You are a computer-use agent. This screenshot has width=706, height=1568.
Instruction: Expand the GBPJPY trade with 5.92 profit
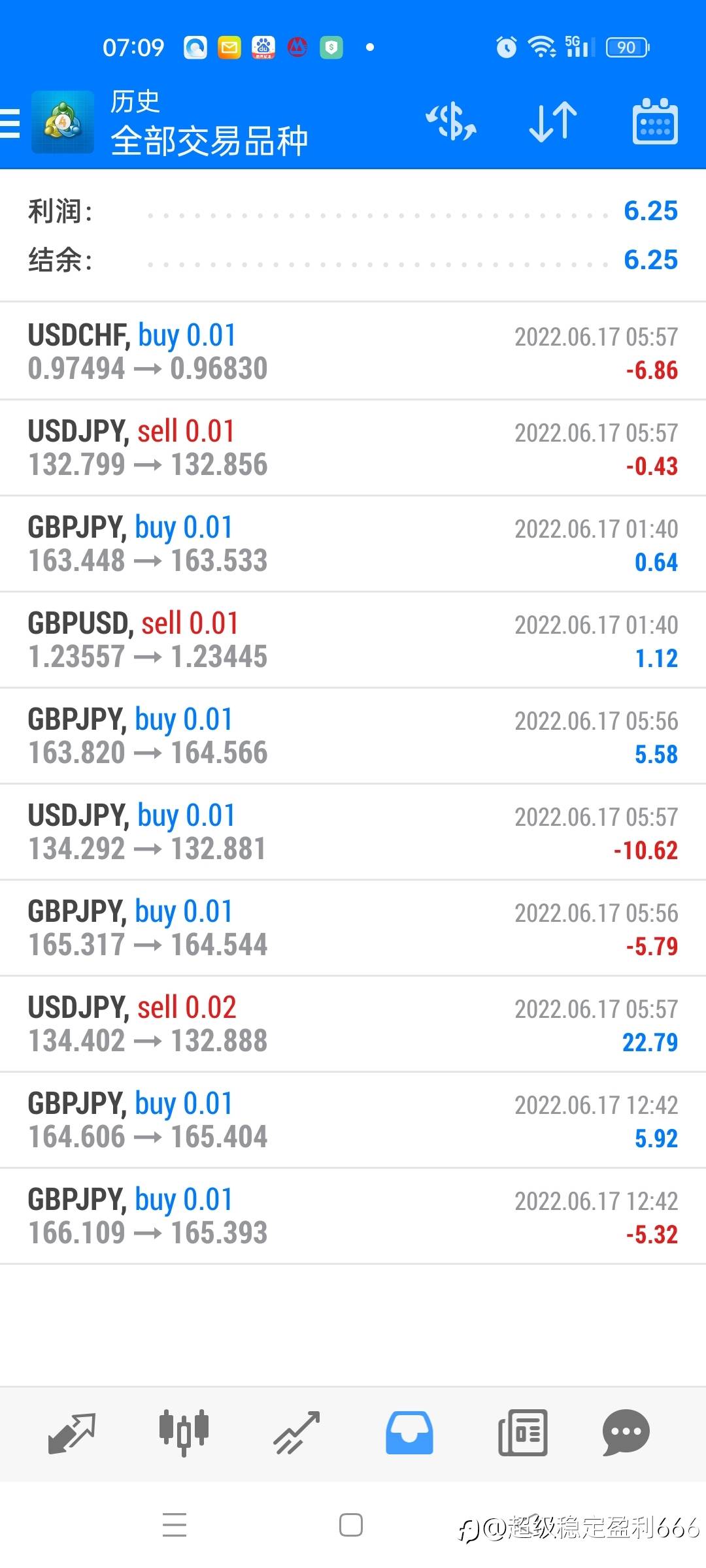coord(353,1120)
